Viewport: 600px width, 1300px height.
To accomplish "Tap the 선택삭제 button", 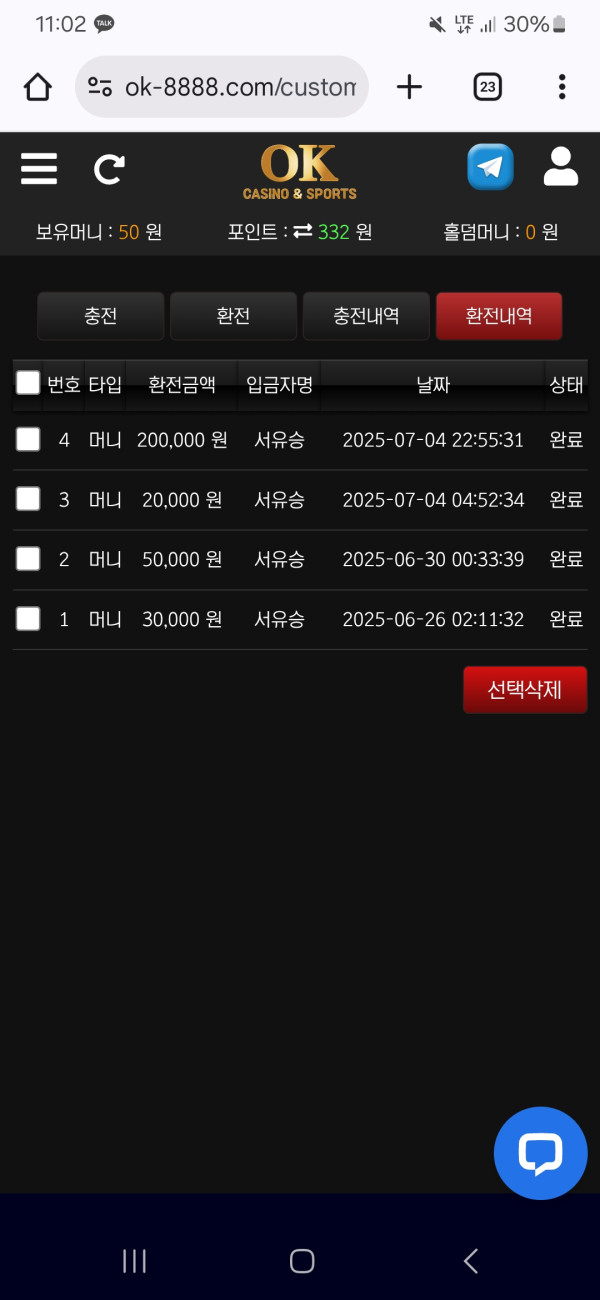I will [x=525, y=690].
